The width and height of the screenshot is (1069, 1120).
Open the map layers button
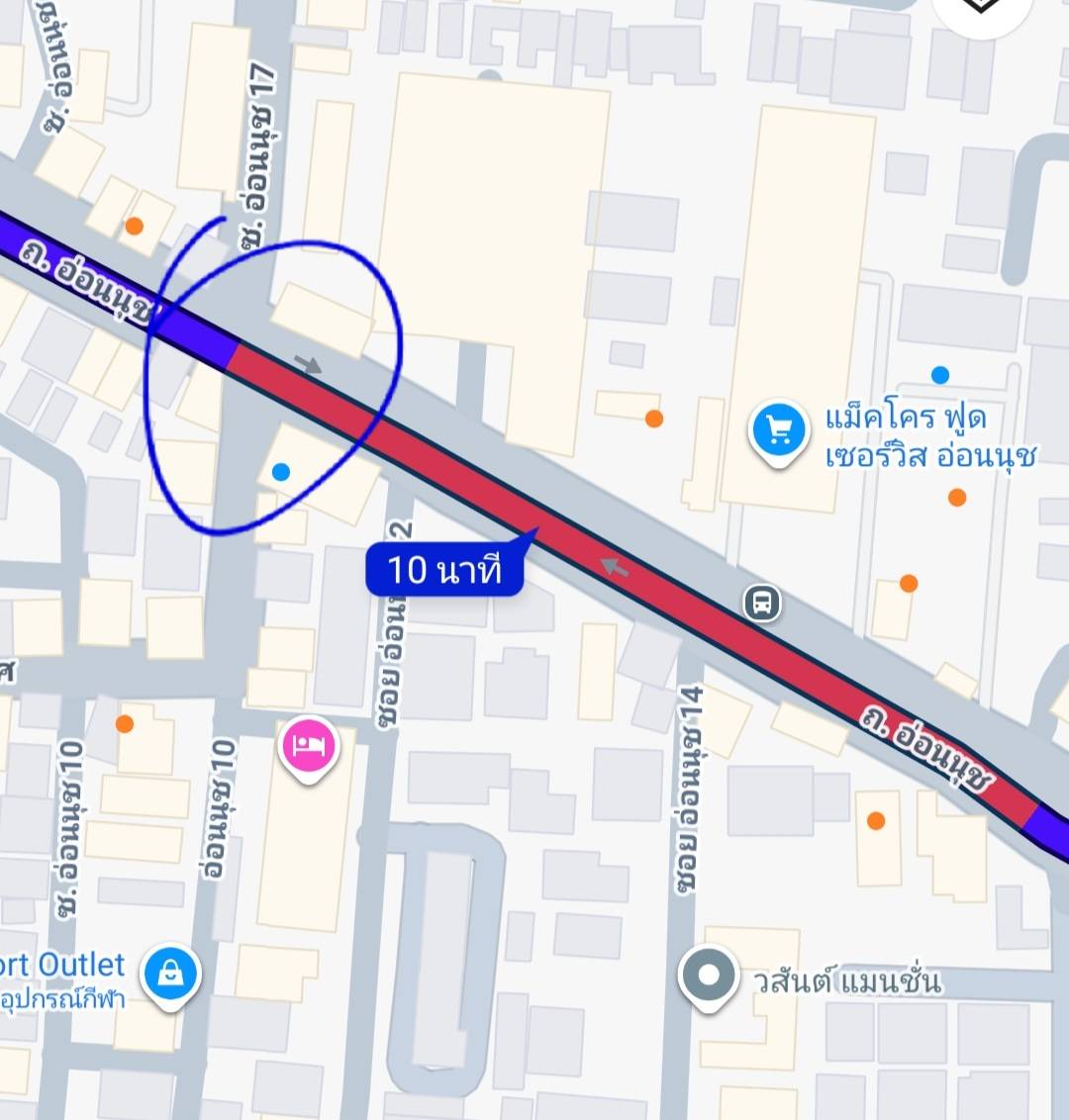tap(982, 7)
